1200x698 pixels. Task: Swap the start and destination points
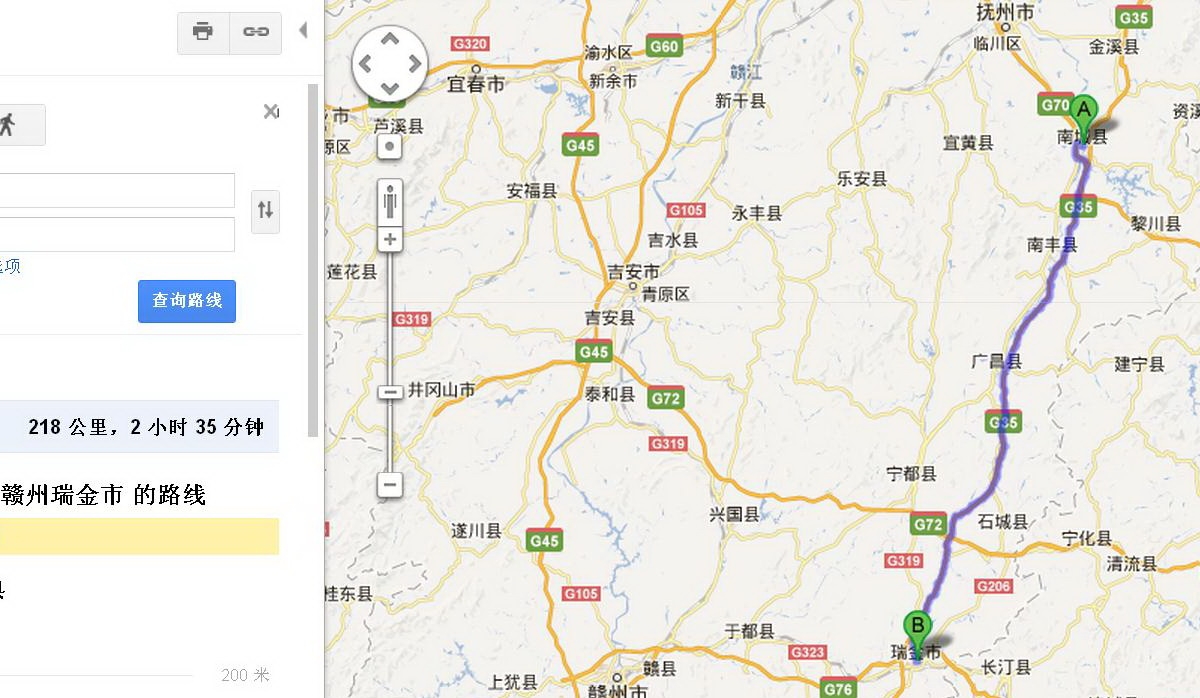(265, 210)
